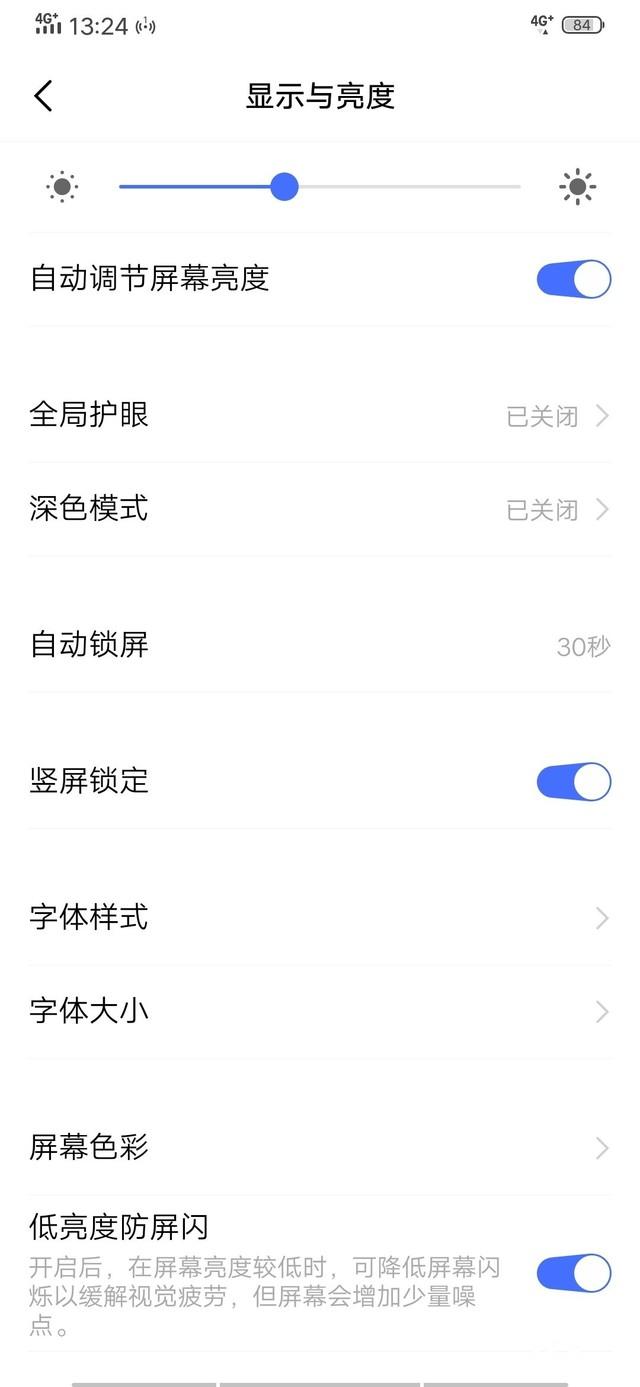This screenshot has height=1387, width=640.
Task: Open 全局护眼 settings
Action: tap(320, 415)
